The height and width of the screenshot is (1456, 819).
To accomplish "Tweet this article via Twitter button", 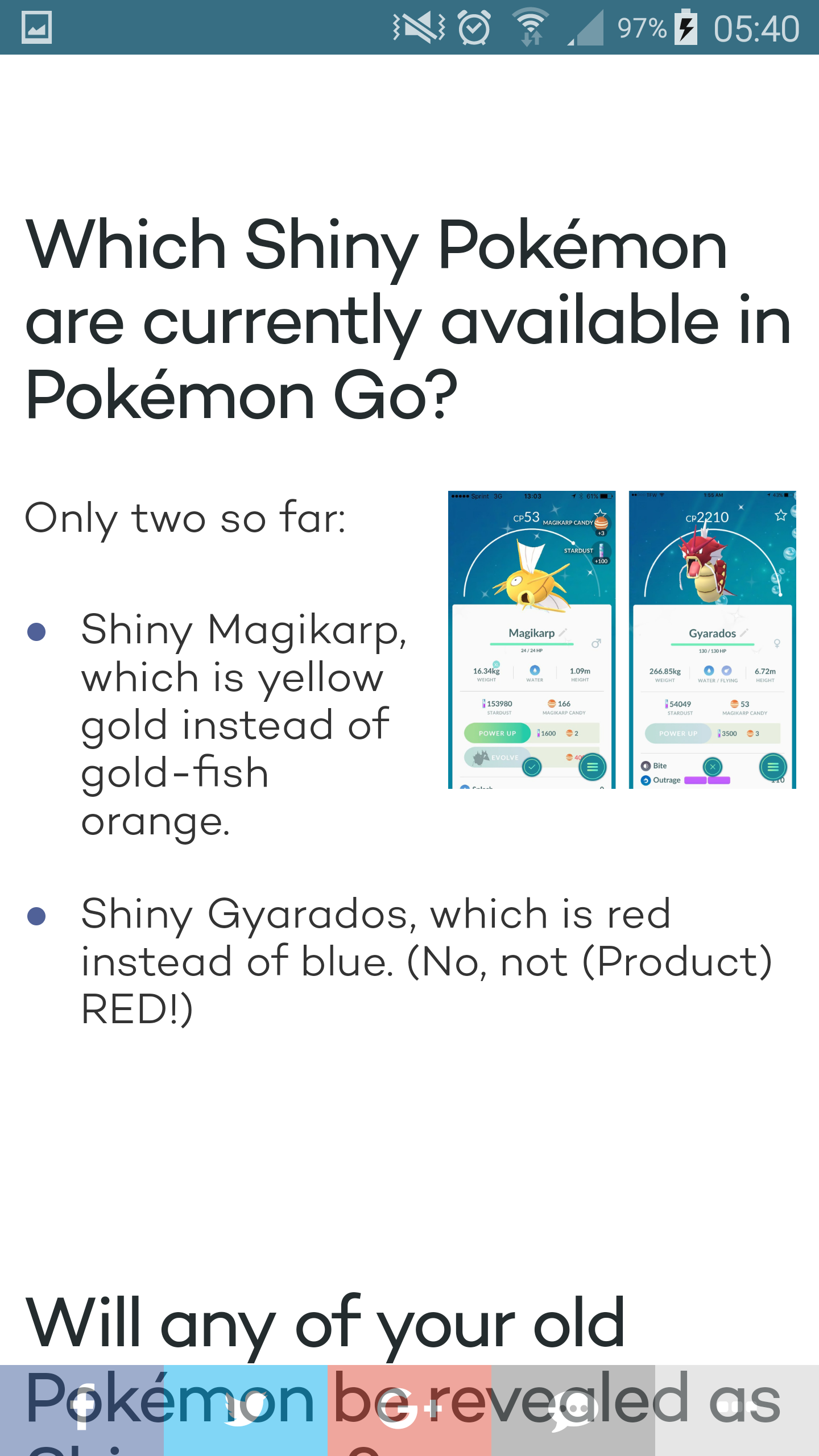I will pyautogui.click(x=245, y=1410).
